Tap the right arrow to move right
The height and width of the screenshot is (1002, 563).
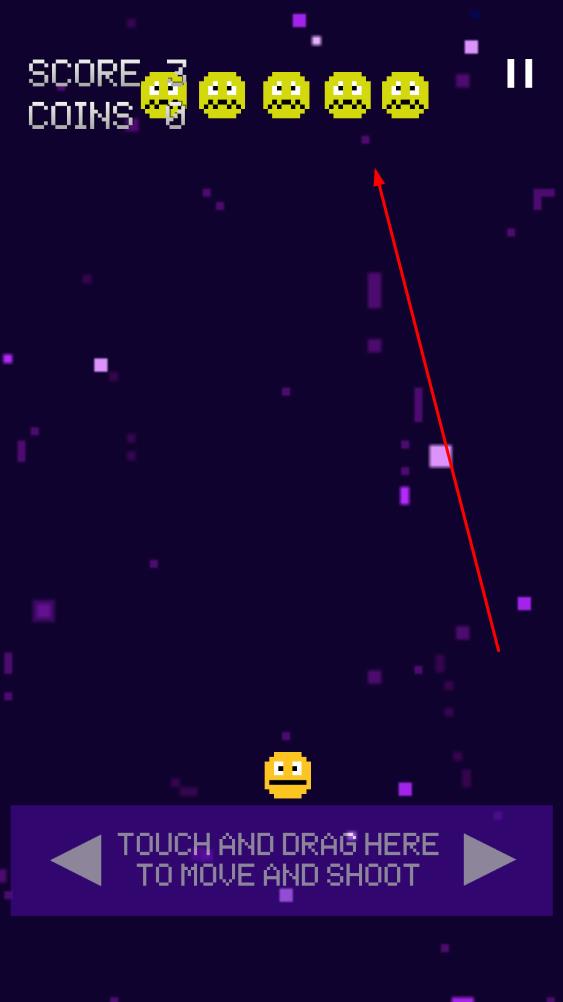point(490,859)
